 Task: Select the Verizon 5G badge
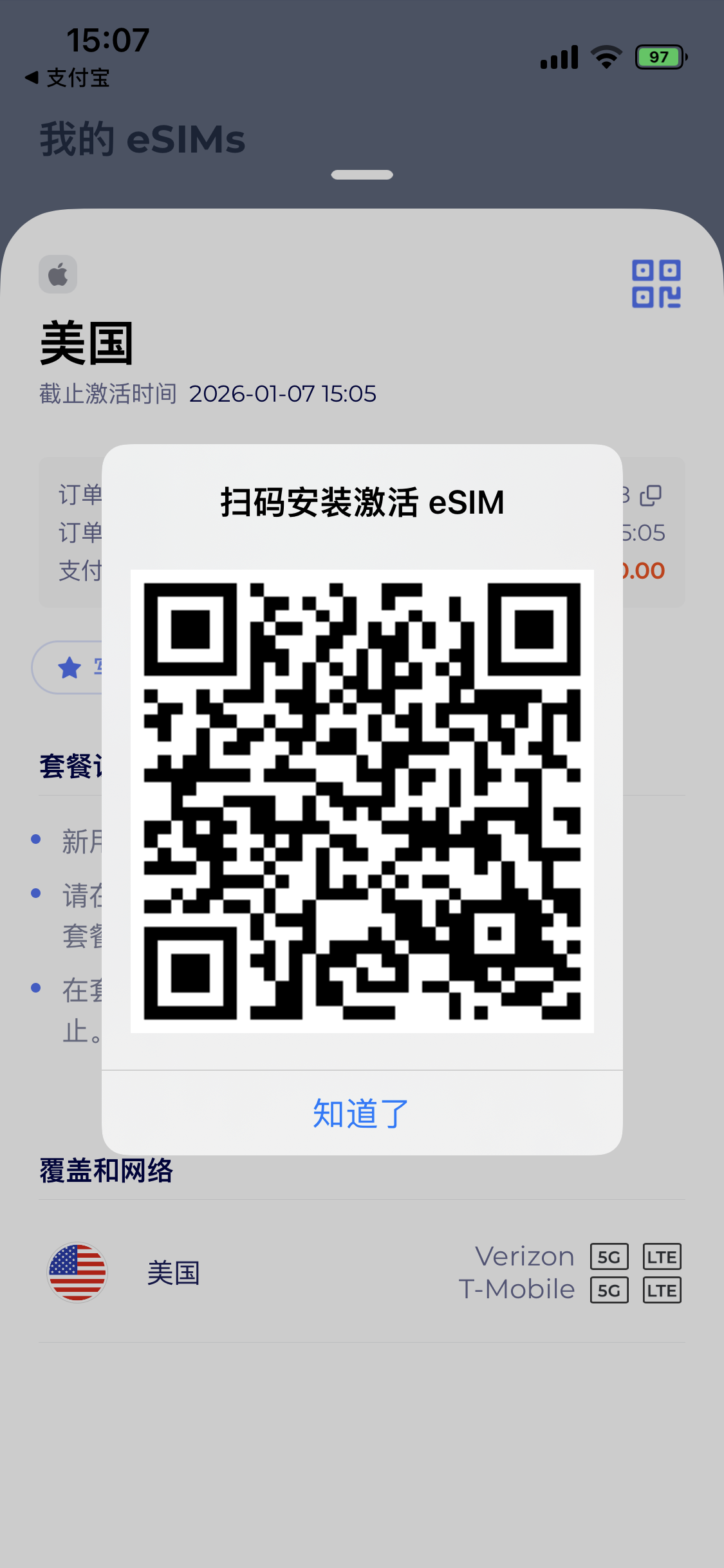(x=608, y=1255)
